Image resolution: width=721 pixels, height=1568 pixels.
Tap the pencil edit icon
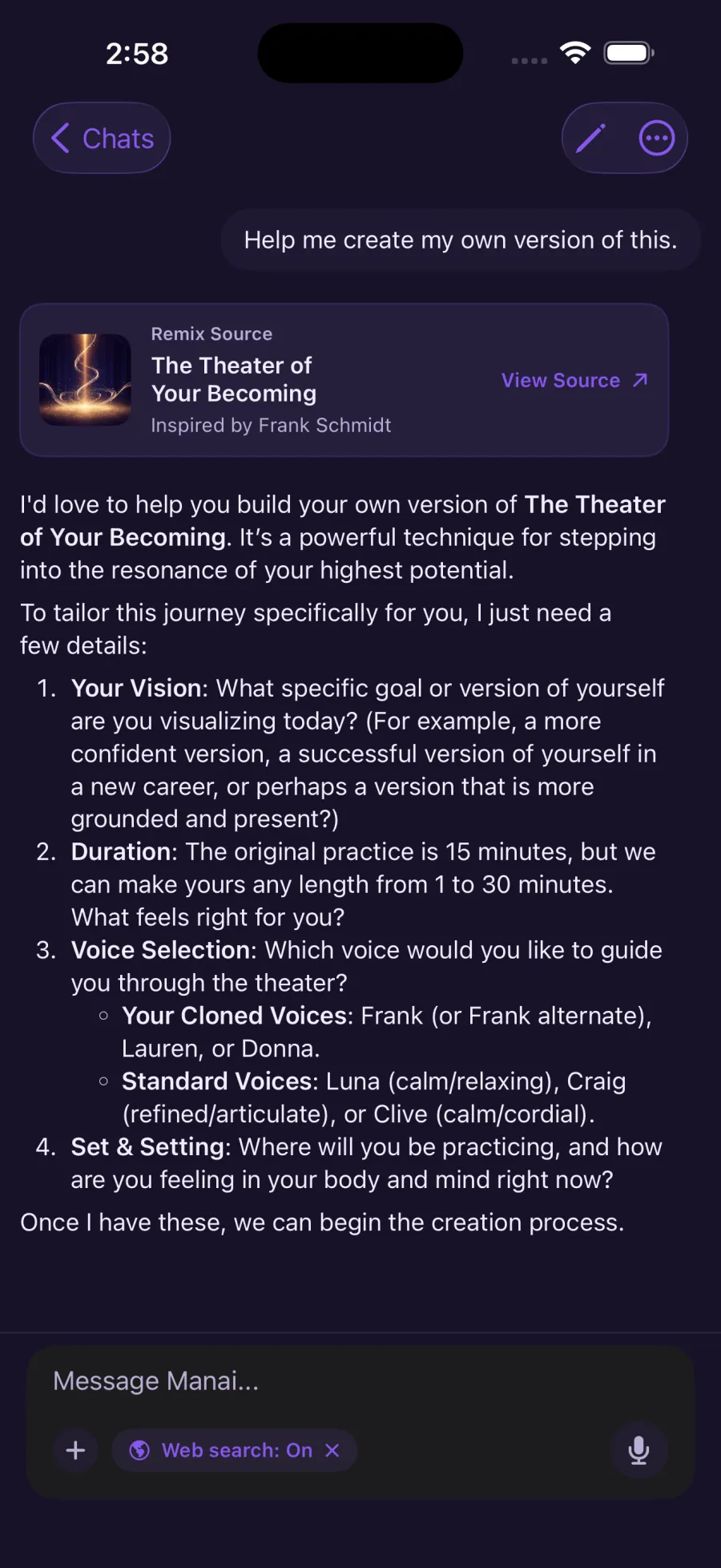click(591, 138)
